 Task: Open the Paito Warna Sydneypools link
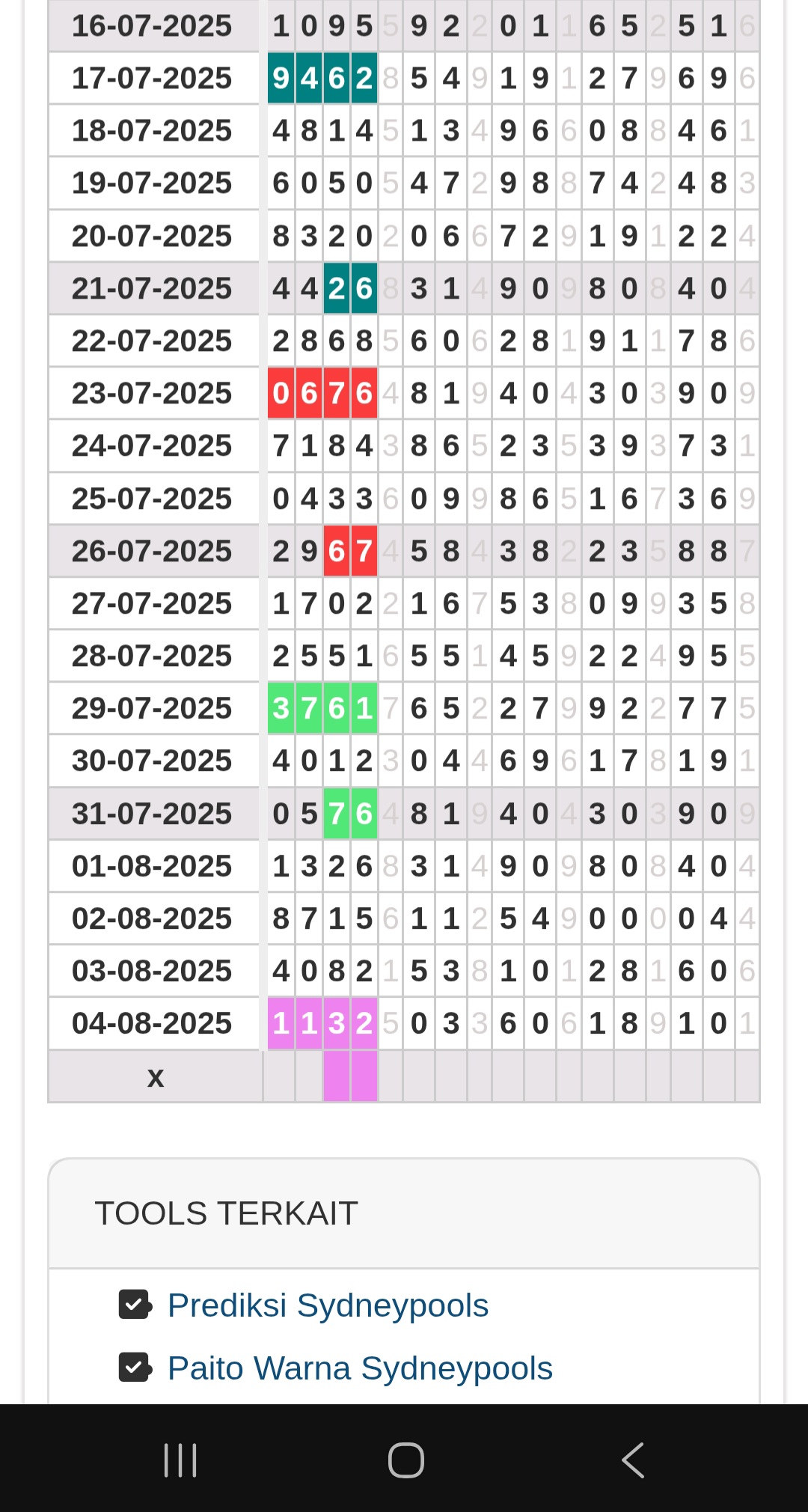point(359,1368)
